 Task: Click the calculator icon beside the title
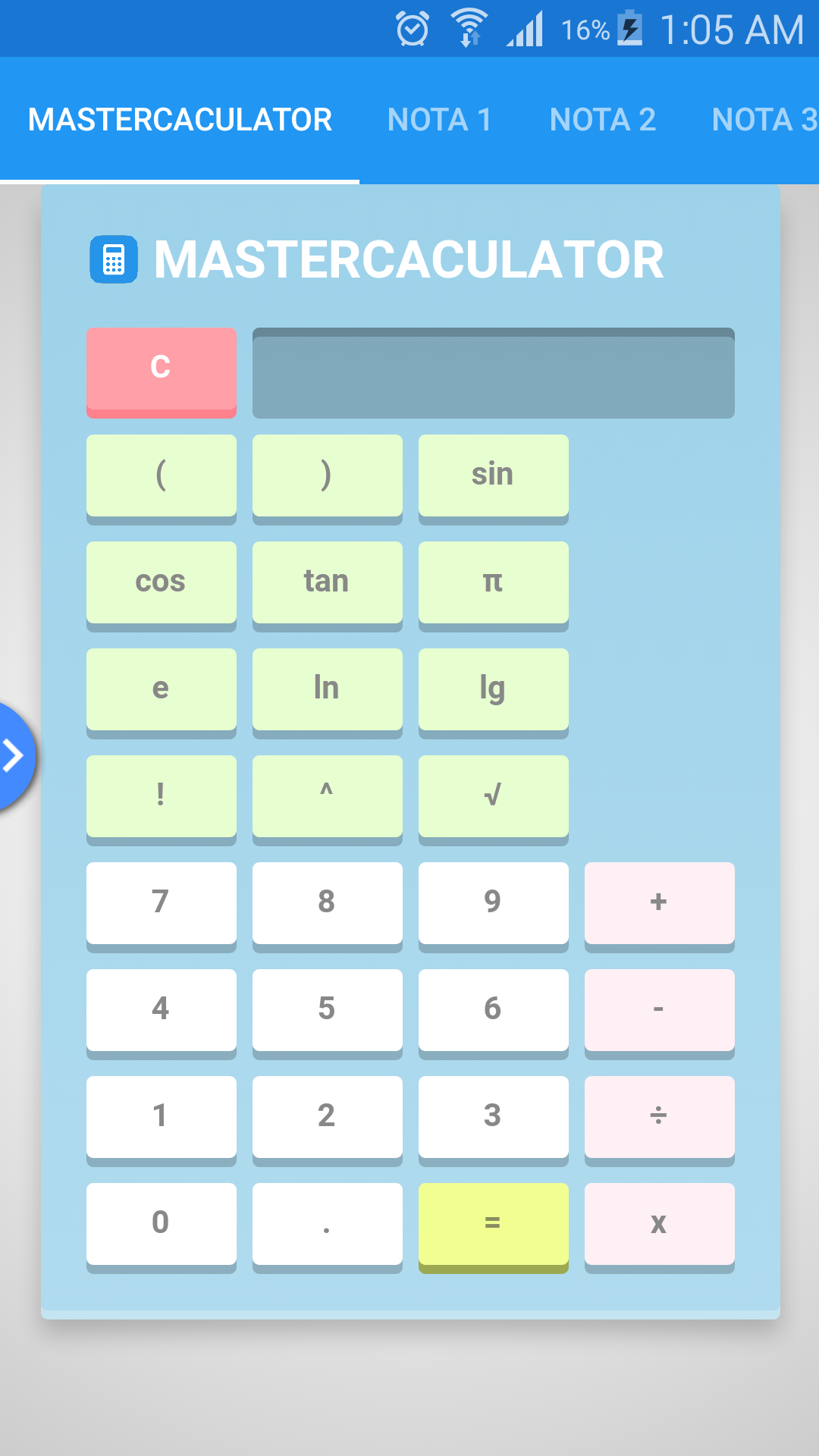tap(114, 260)
